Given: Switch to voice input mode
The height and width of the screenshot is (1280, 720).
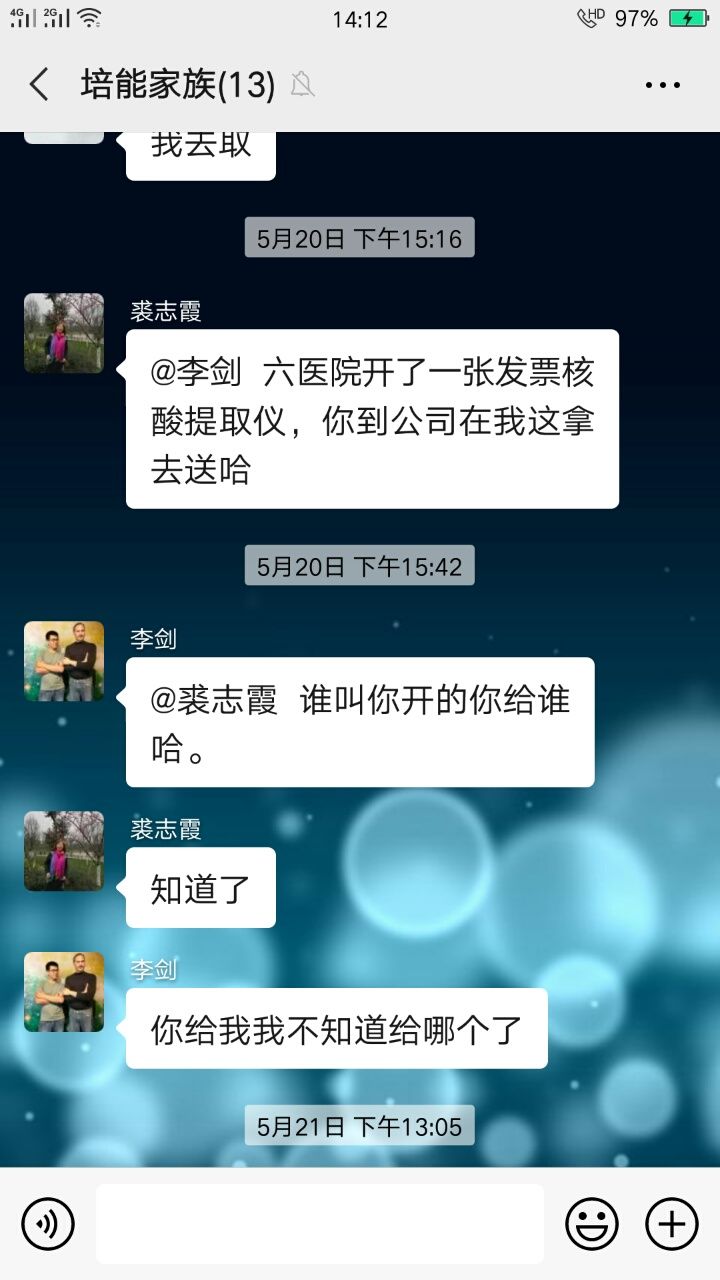Looking at the screenshot, I should click(x=48, y=1223).
